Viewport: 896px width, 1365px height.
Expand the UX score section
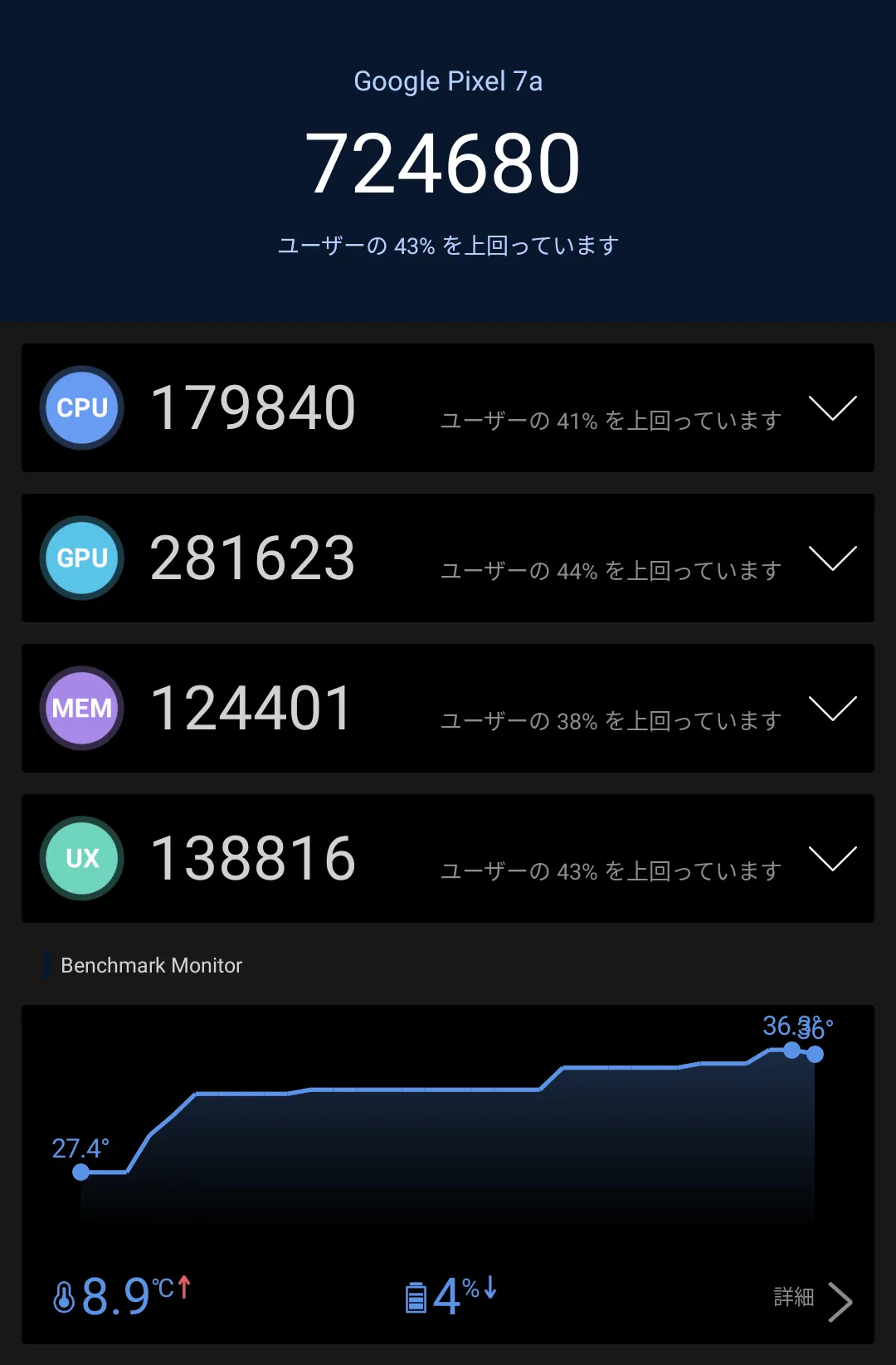coord(832,859)
